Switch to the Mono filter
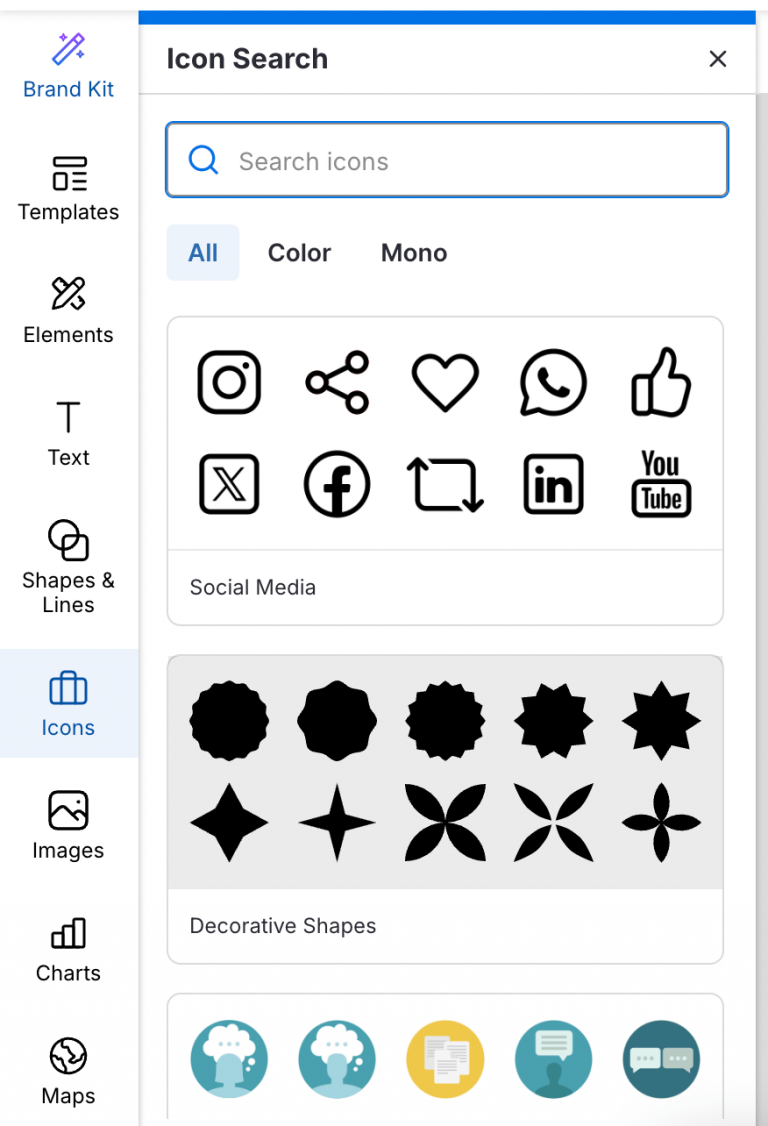768x1126 pixels. click(x=414, y=253)
